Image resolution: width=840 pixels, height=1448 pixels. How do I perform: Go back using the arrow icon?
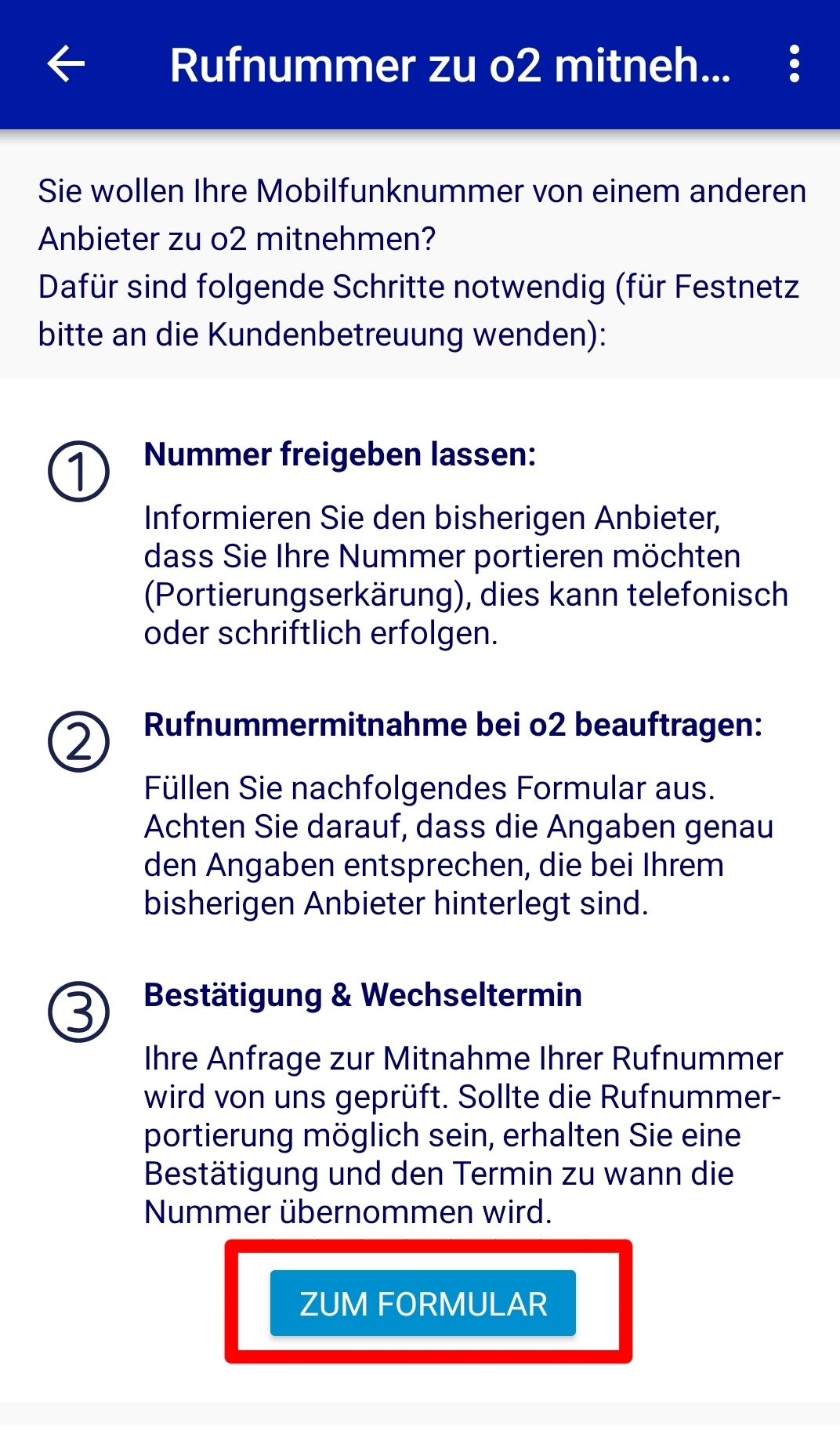click(x=66, y=63)
